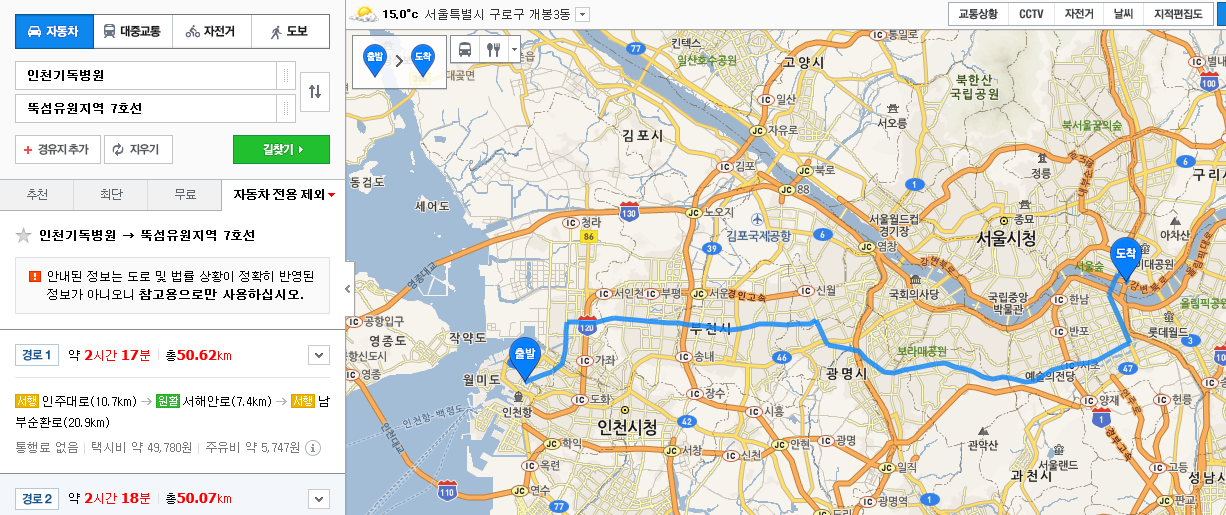Switch to the 대중교통 transit tab

(x=133, y=31)
